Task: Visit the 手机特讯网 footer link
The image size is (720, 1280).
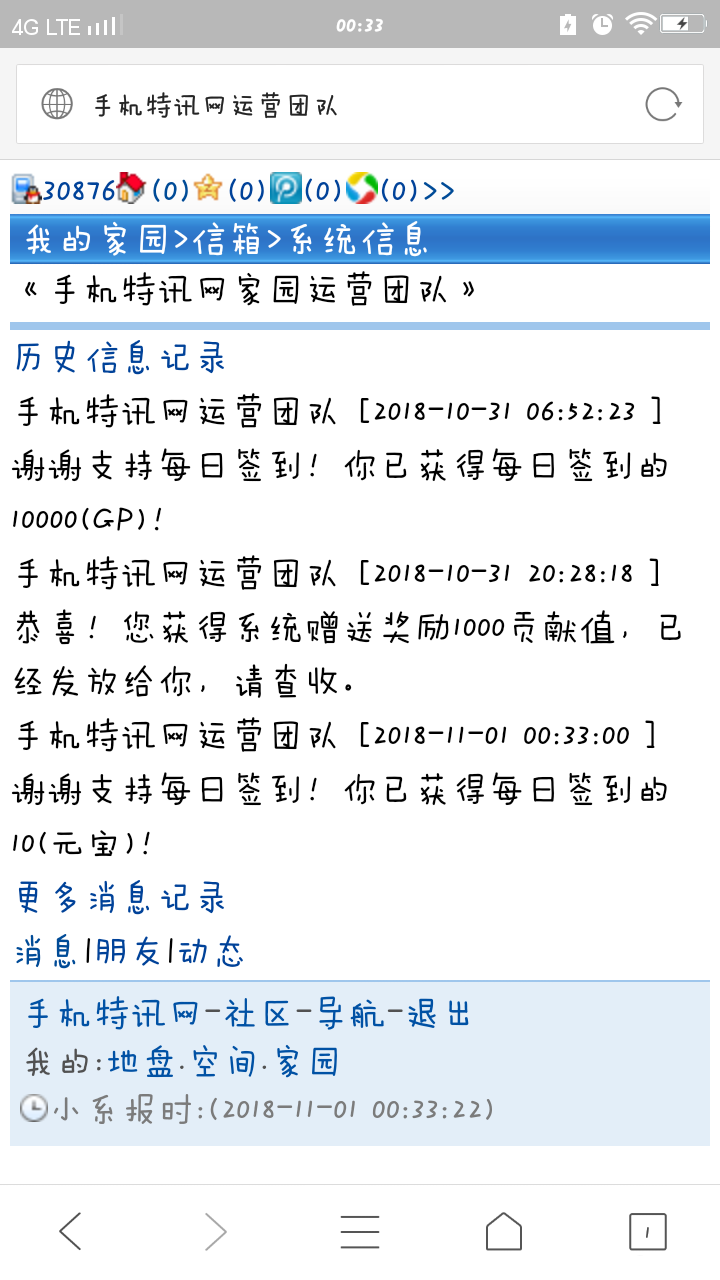Action: [111, 1013]
